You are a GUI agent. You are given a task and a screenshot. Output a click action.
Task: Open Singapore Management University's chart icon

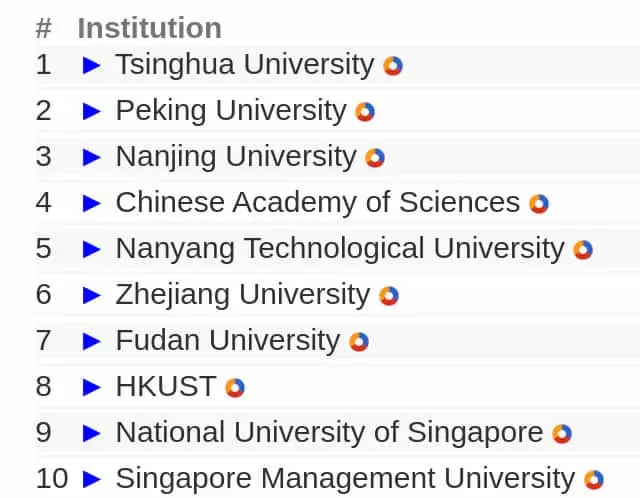click(594, 480)
